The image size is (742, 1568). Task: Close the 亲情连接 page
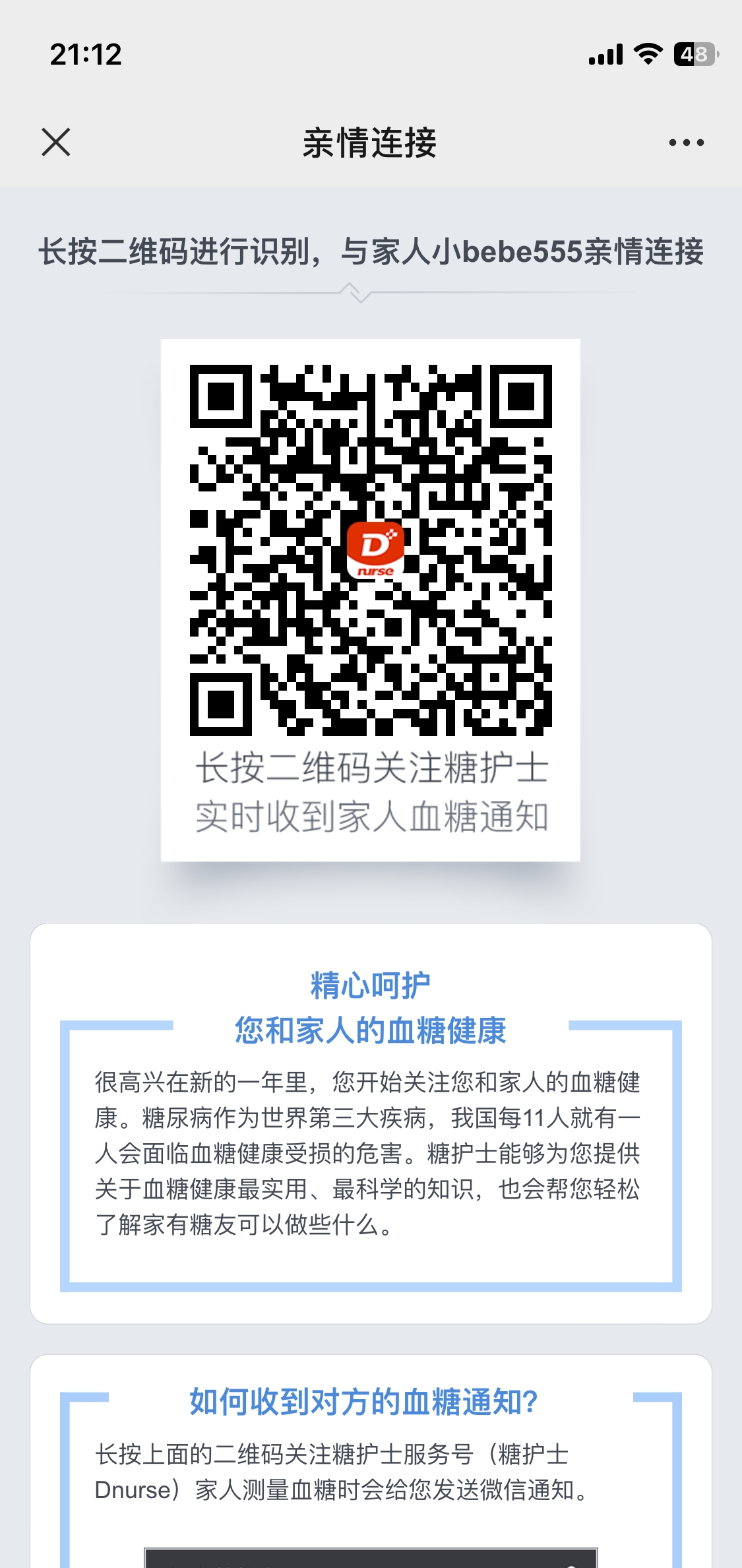click(x=56, y=142)
